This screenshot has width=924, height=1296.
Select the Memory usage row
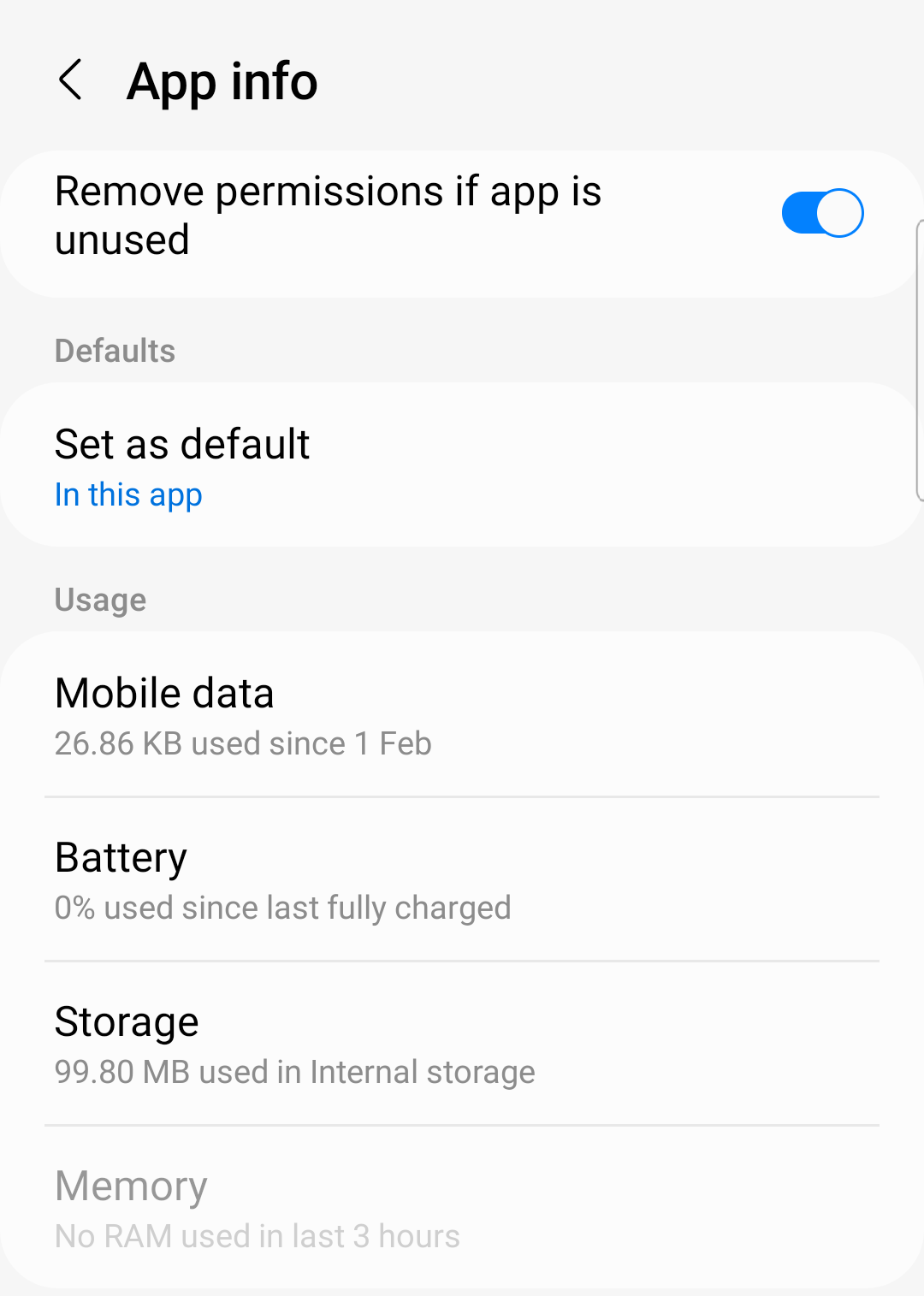[130, 1186]
